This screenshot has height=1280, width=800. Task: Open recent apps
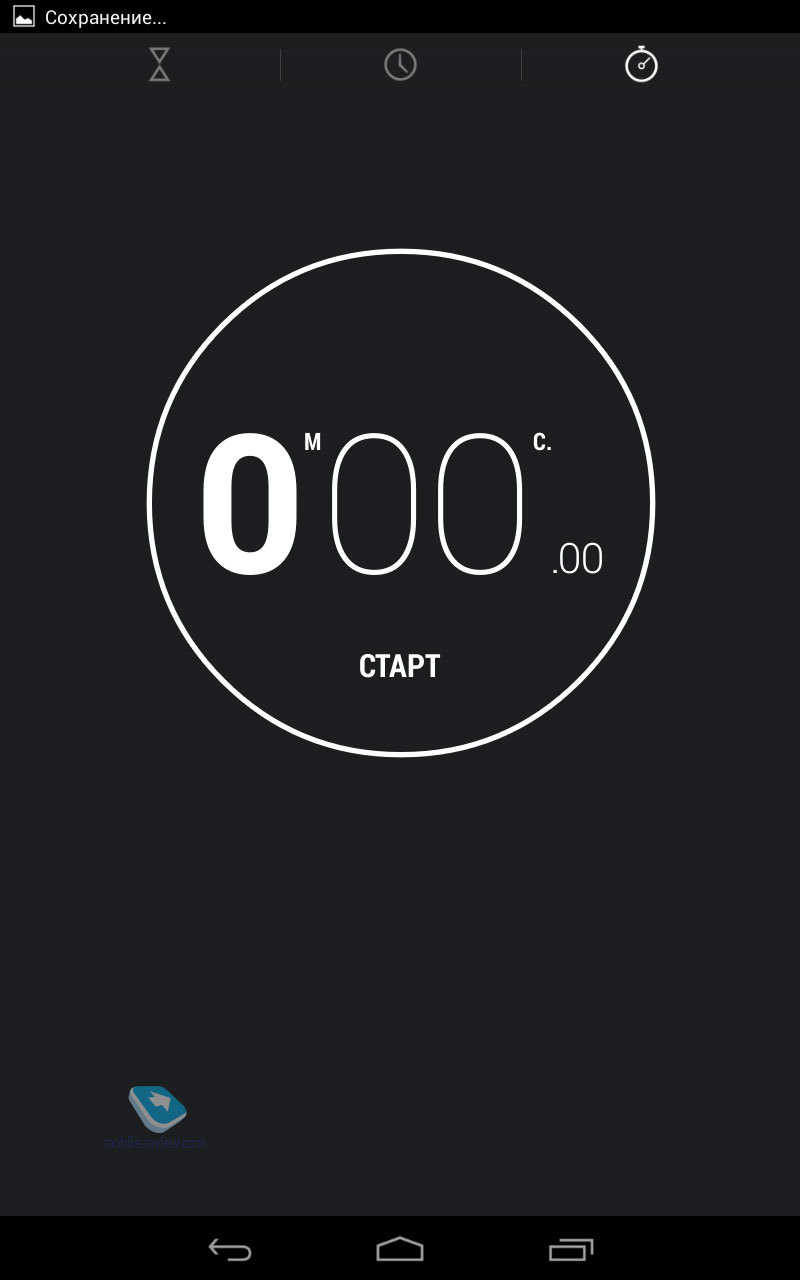pyautogui.click(x=571, y=1249)
